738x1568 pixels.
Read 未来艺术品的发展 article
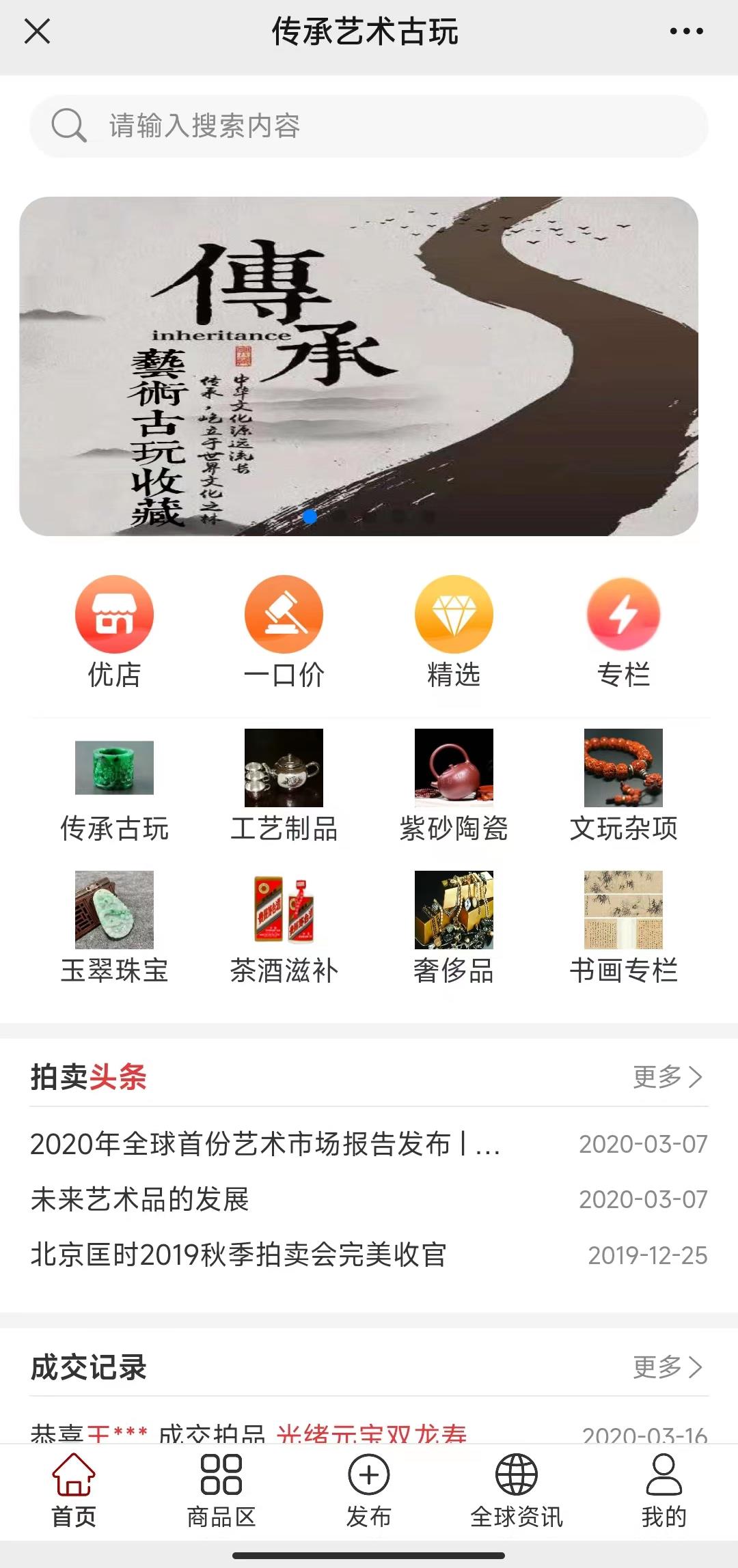click(x=140, y=1200)
